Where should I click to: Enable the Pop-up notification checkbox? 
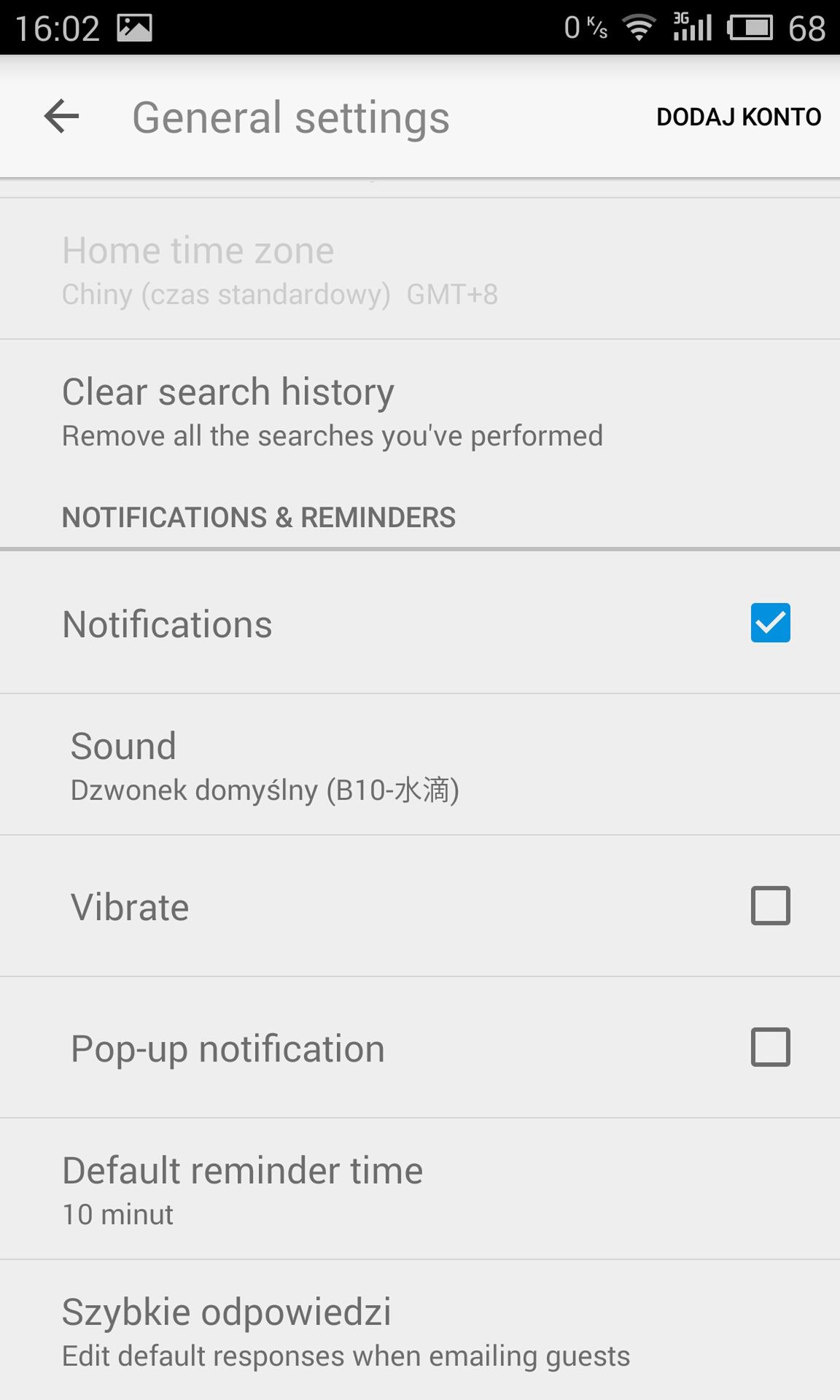pos(771,1047)
